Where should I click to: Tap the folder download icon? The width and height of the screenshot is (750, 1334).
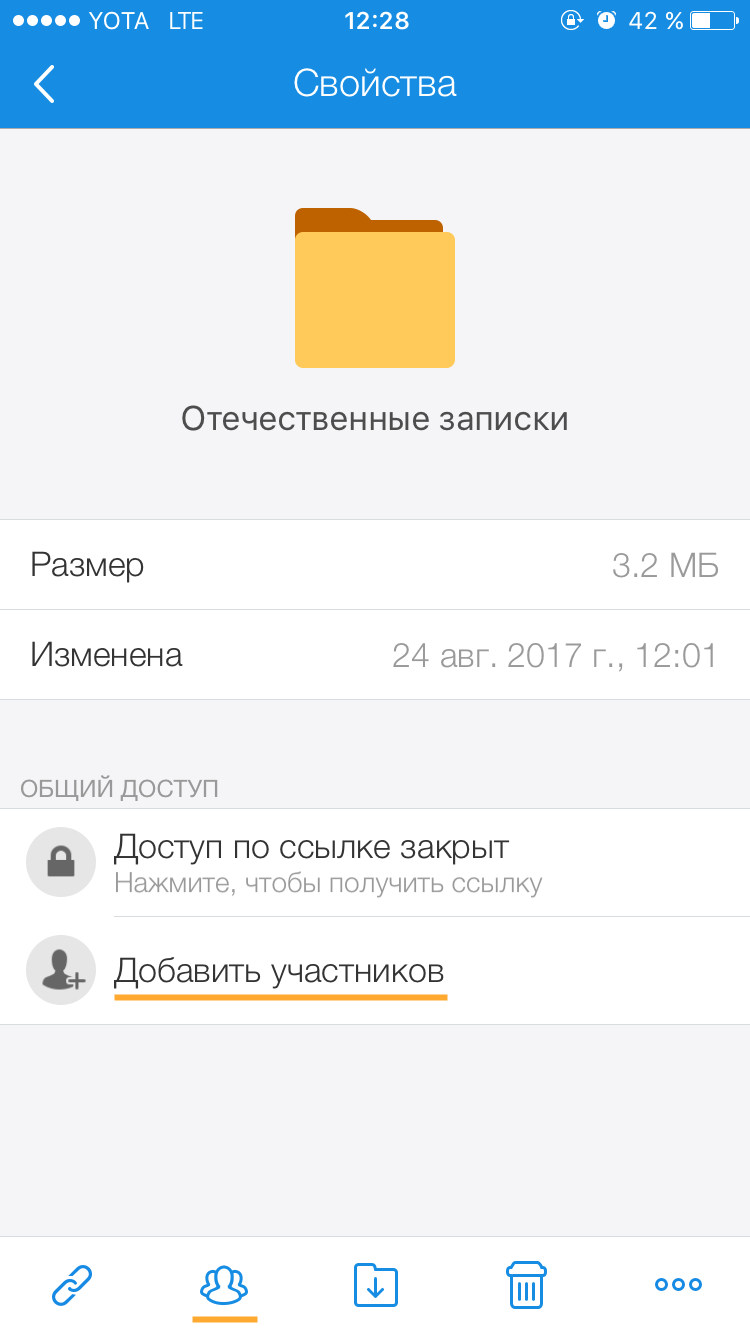[x=376, y=1285]
